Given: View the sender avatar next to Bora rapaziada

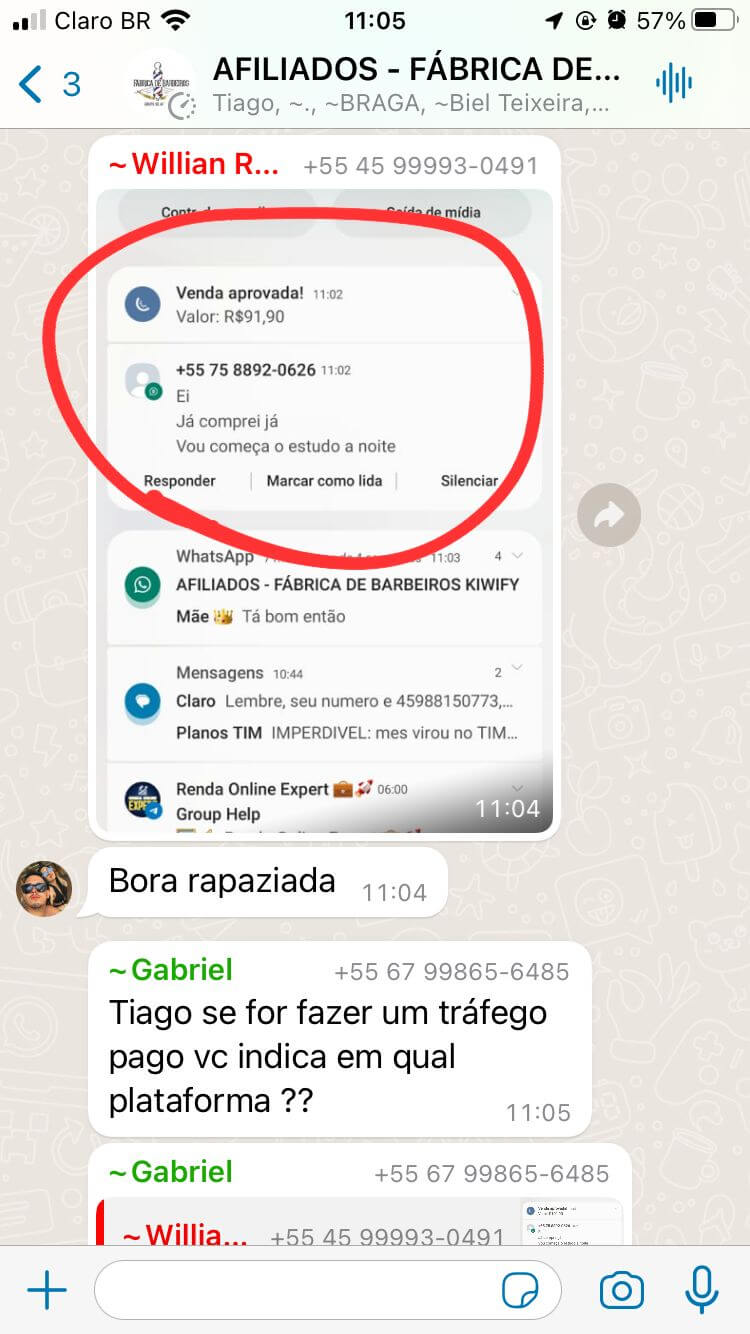Looking at the screenshot, I should (44, 889).
